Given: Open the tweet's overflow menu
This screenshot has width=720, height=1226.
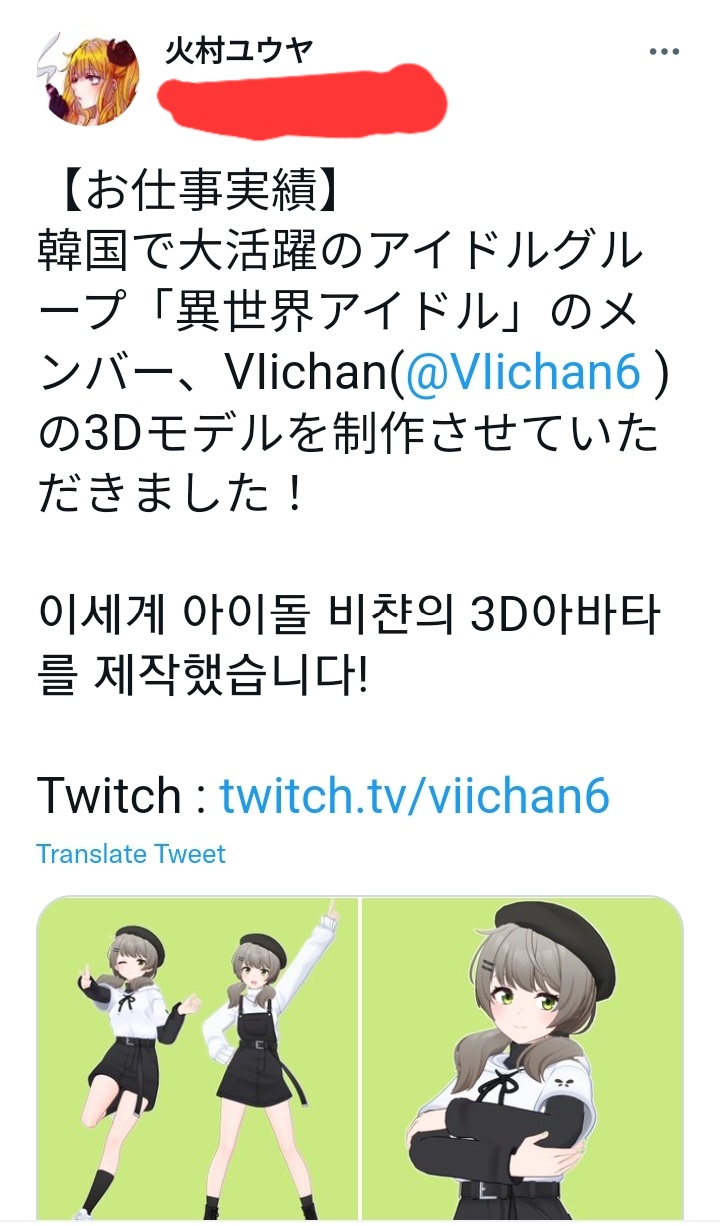Looking at the screenshot, I should coord(664,52).
